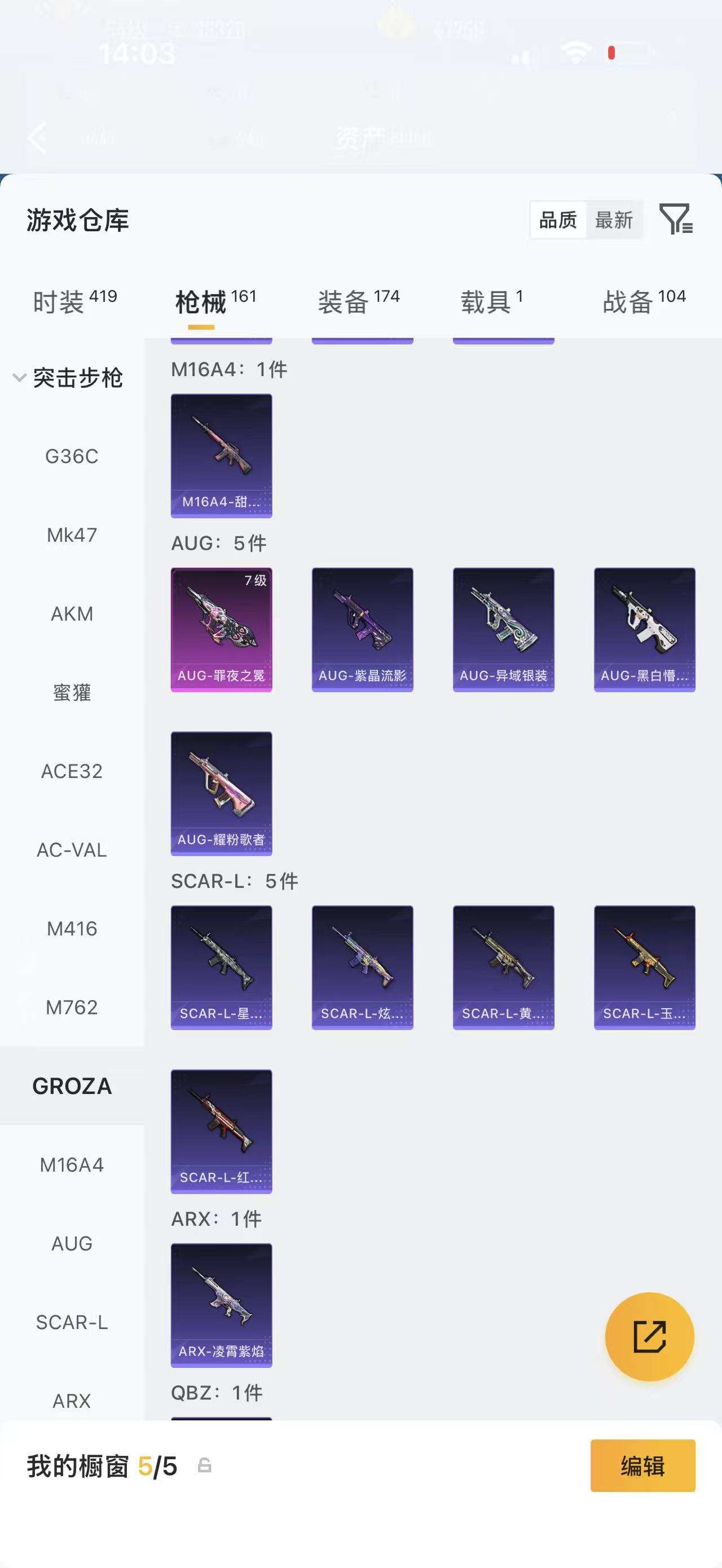View the AUG-耀粉歌者 skin
This screenshot has height=1568, width=722.
[221, 793]
